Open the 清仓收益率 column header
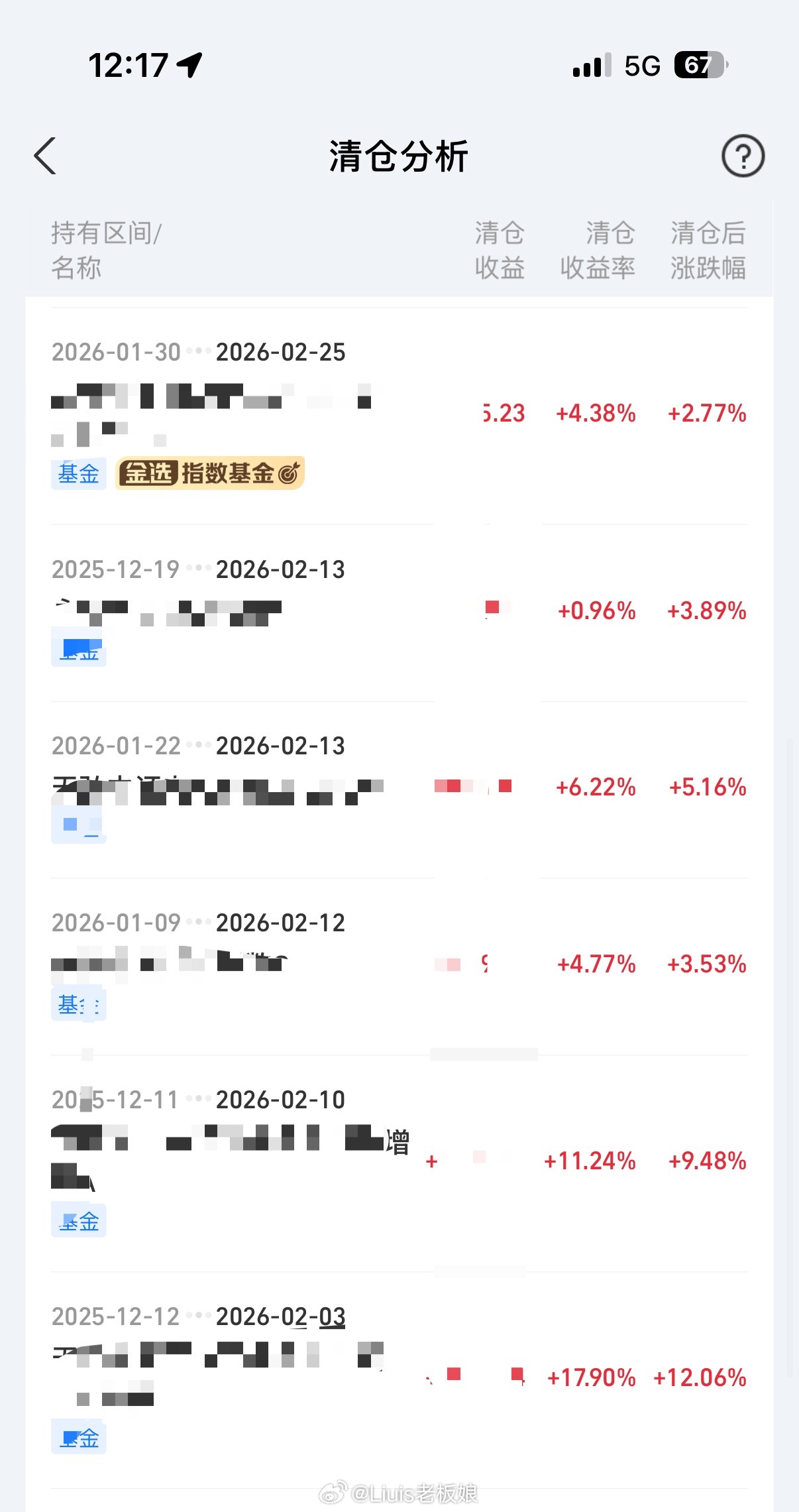This screenshot has height=1512, width=799. (x=598, y=250)
